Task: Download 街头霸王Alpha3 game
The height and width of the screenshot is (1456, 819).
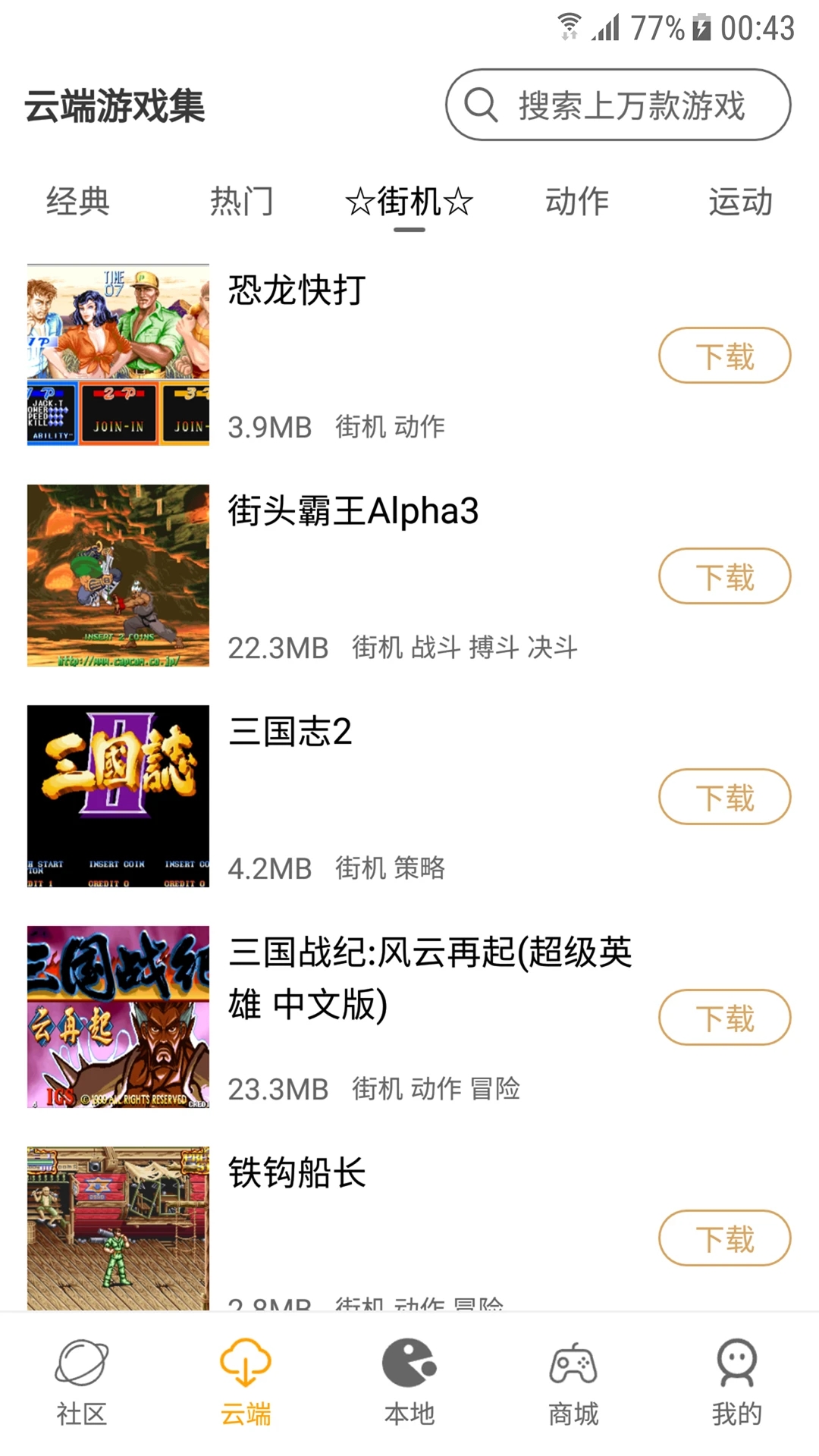Action: click(724, 576)
